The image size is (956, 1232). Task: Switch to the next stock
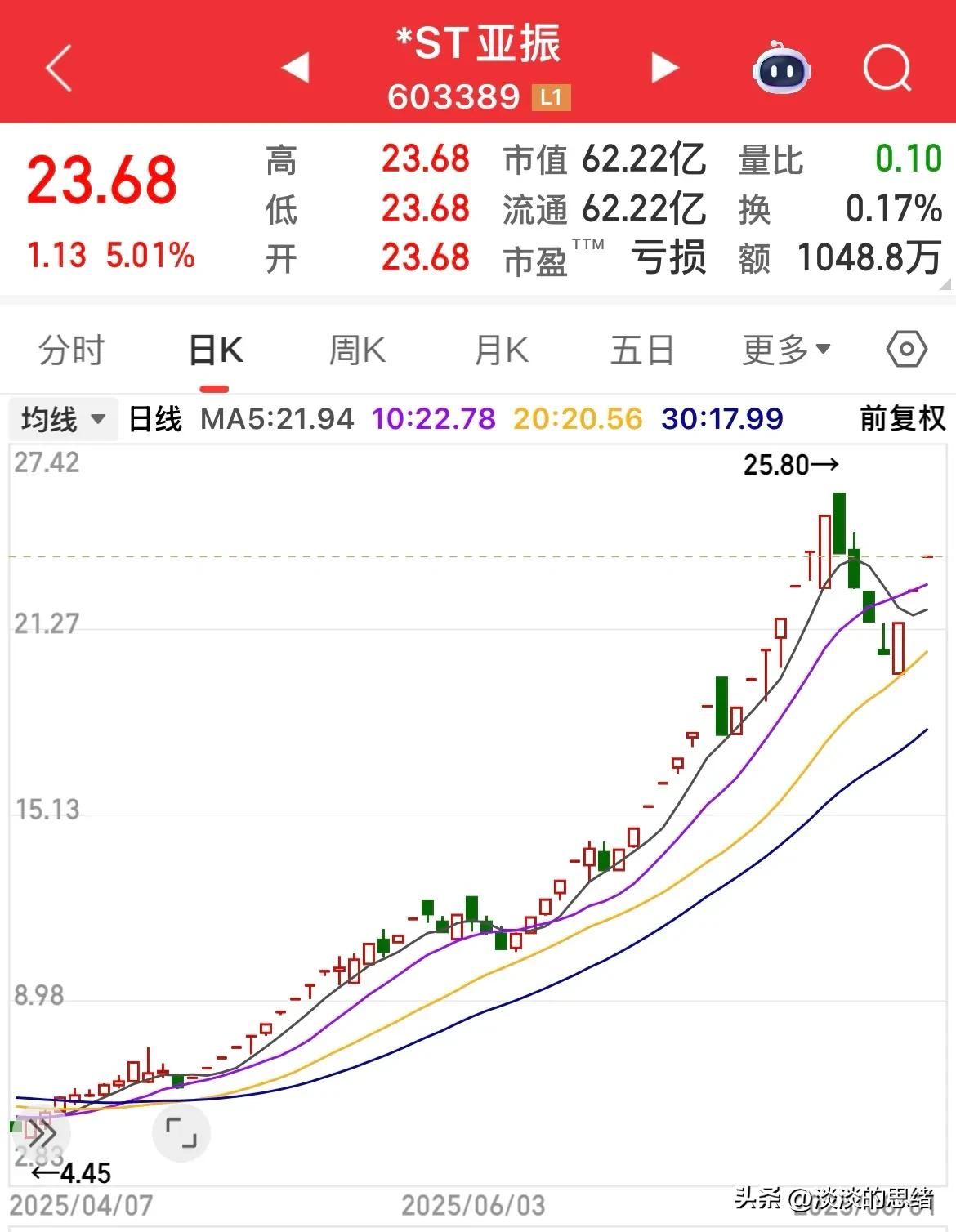(664, 68)
